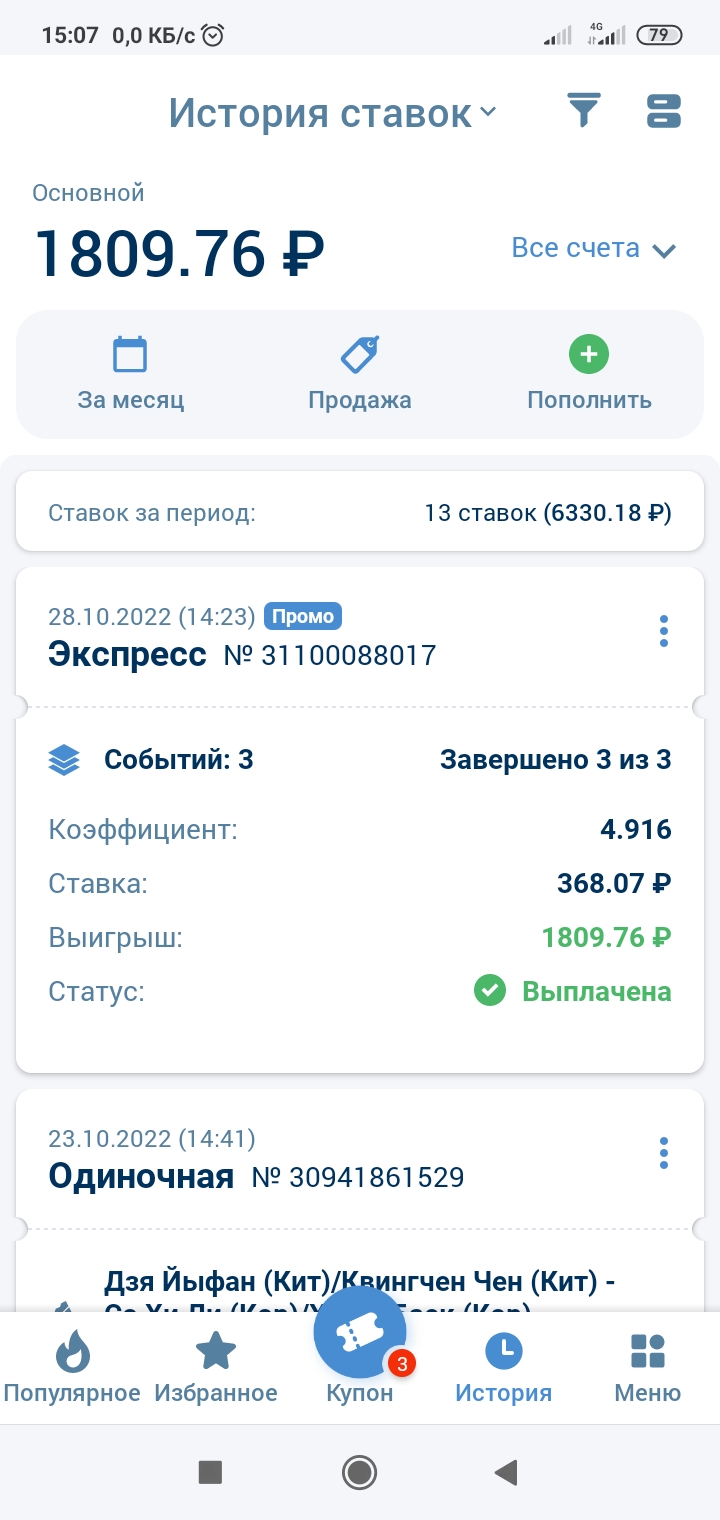The width and height of the screenshot is (720, 1520).
Task: Go back using system back button
Action: coord(506,1471)
